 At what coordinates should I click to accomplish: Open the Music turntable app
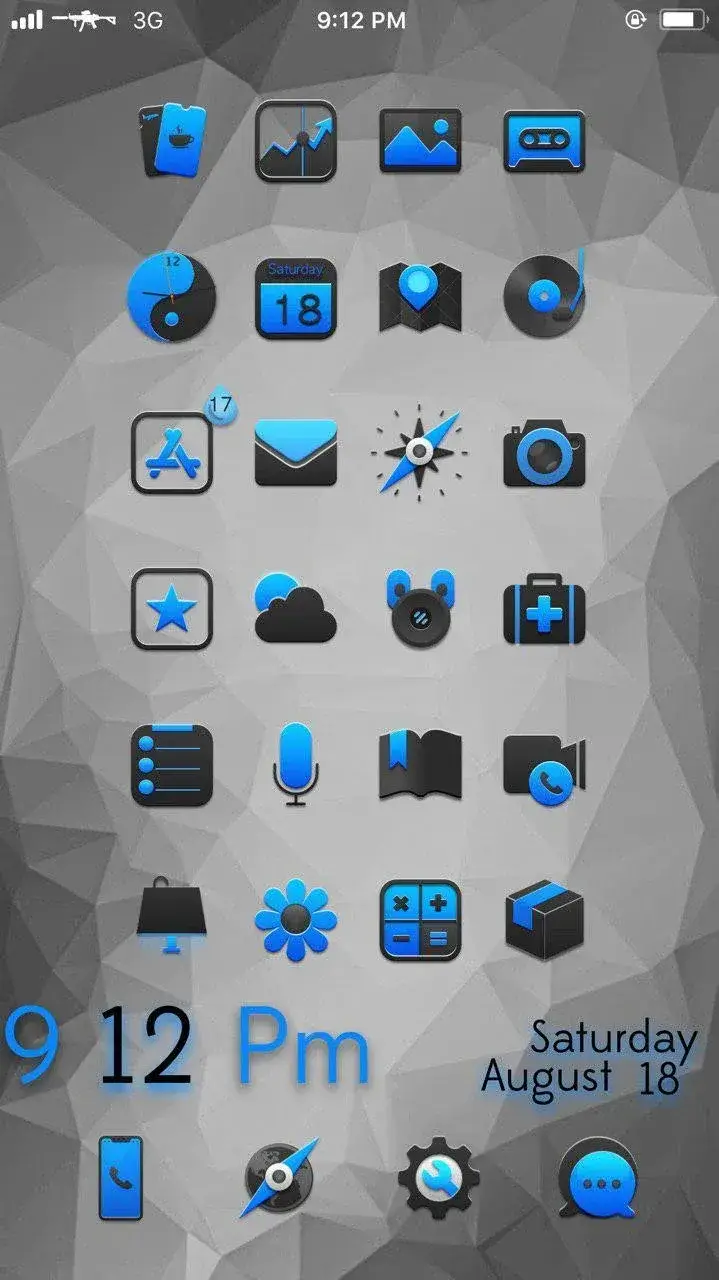tap(544, 295)
